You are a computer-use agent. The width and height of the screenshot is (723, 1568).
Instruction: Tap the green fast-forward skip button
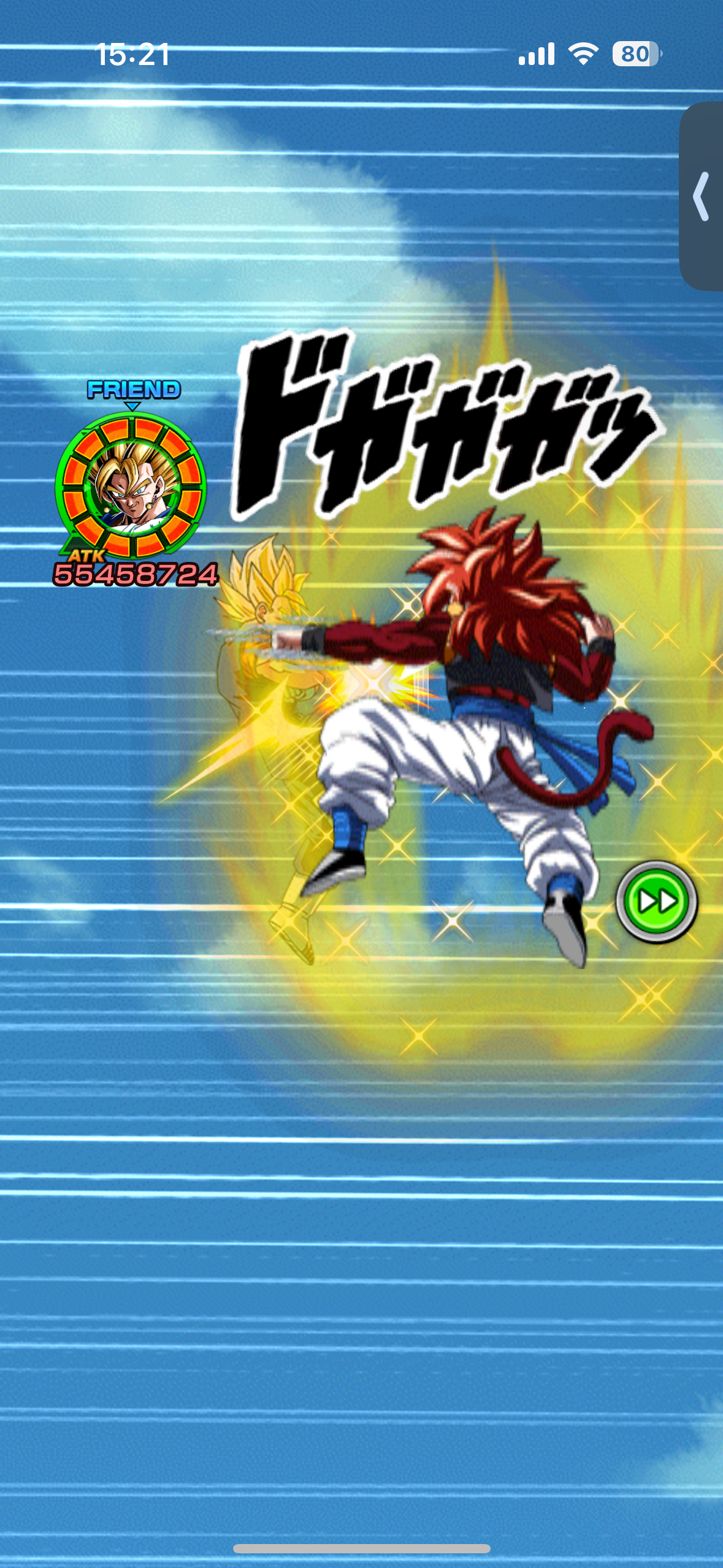(x=657, y=901)
